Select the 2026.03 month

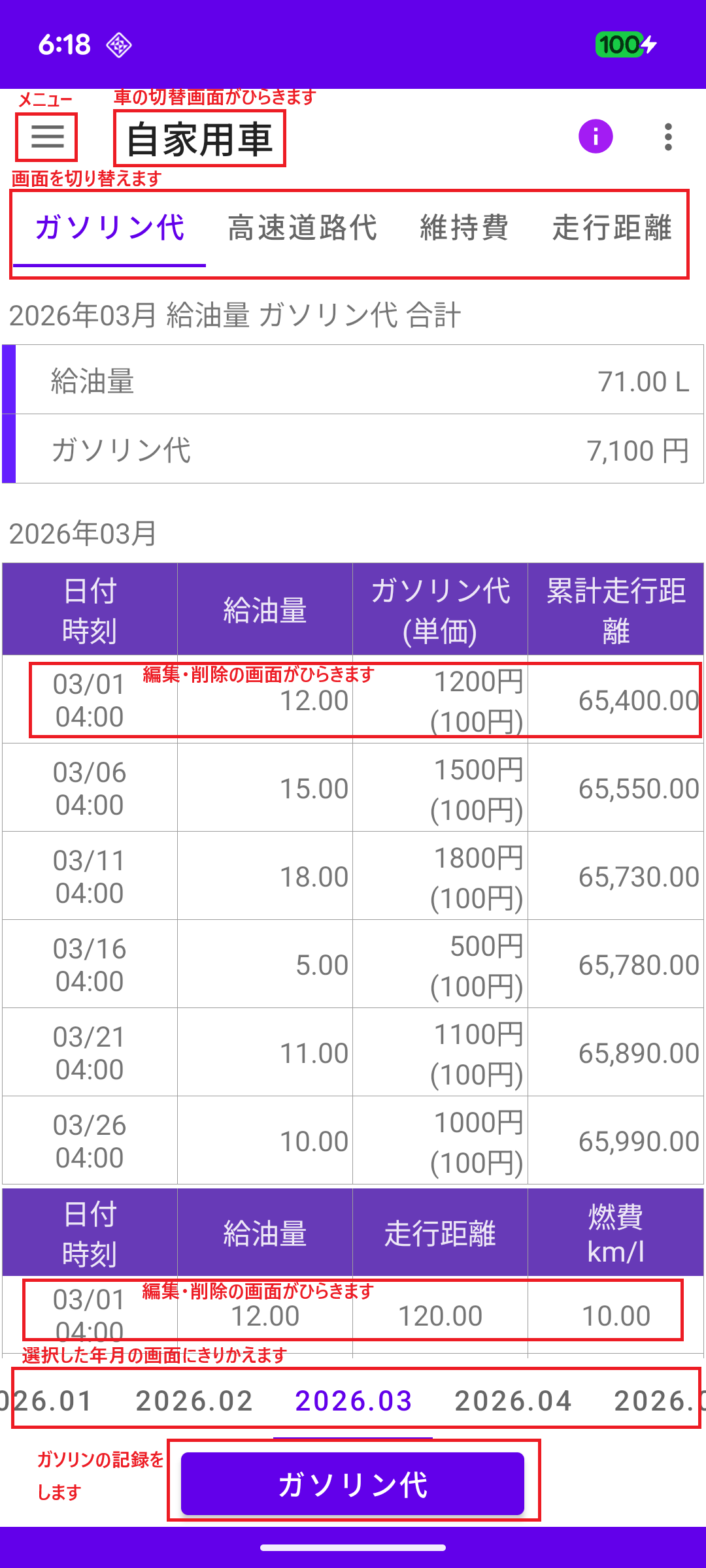[x=353, y=1401]
